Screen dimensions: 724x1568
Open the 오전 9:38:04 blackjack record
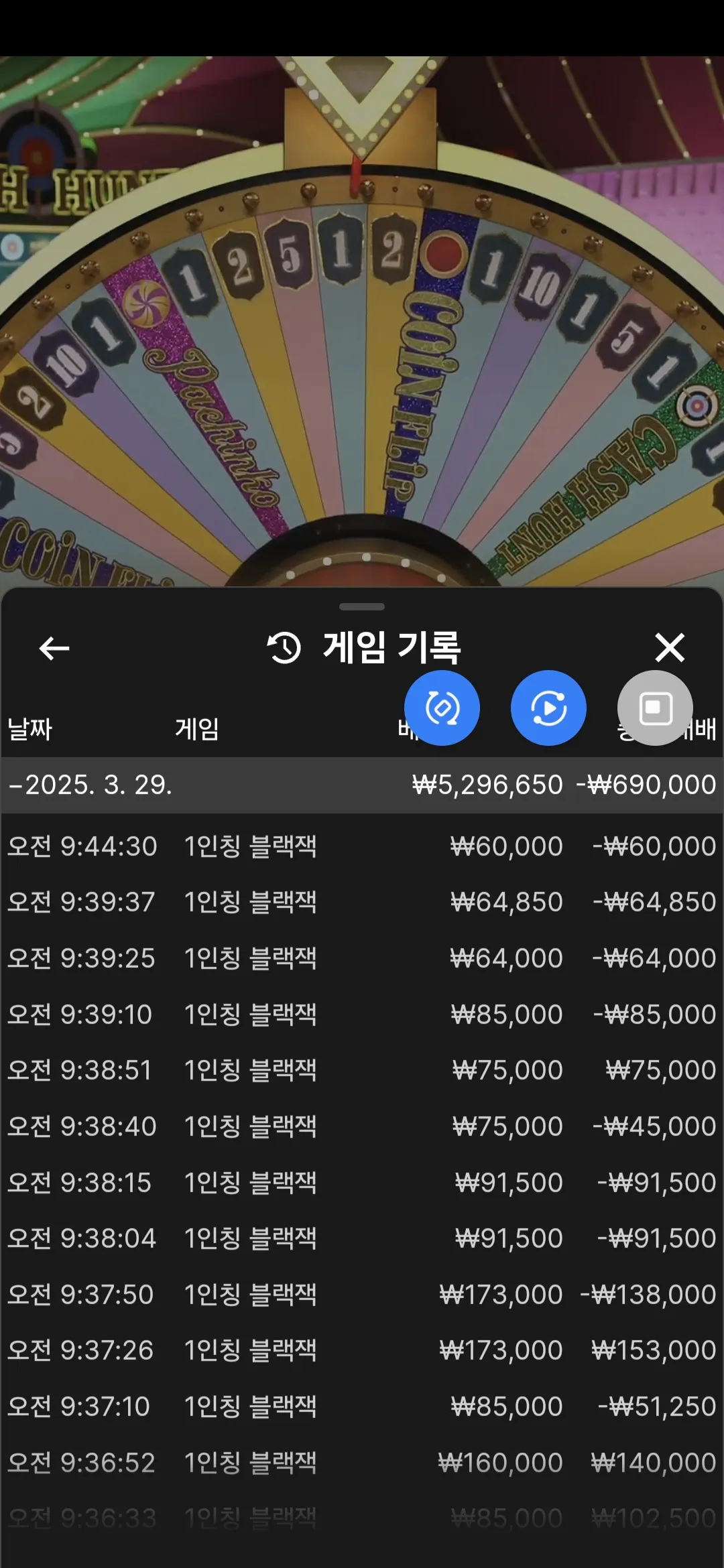pyautogui.click(x=362, y=1238)
